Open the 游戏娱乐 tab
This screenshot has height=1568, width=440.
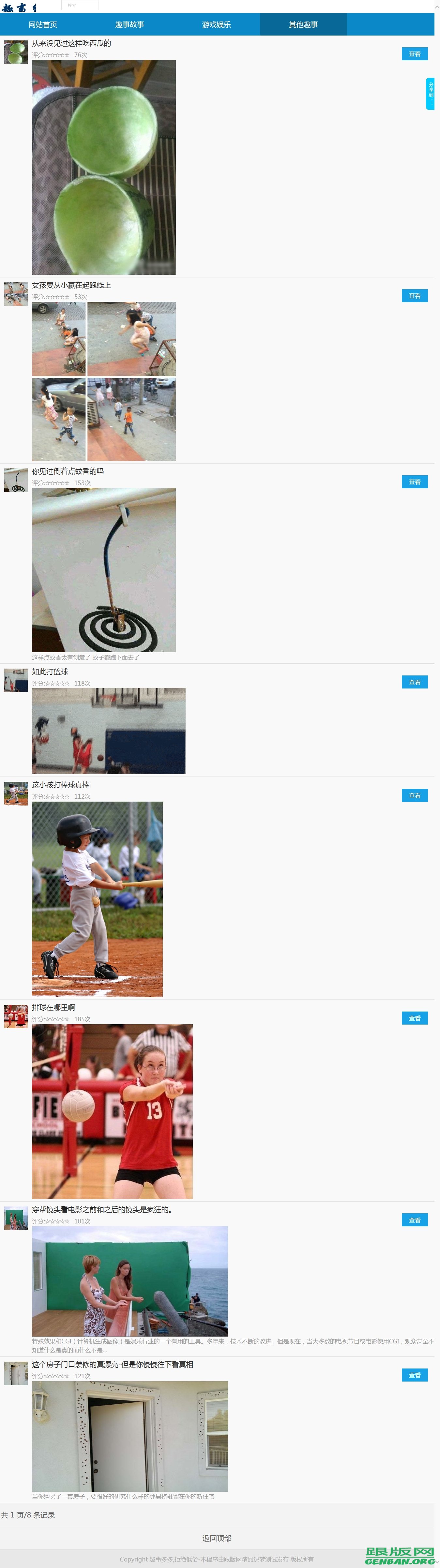coord(216,24)
